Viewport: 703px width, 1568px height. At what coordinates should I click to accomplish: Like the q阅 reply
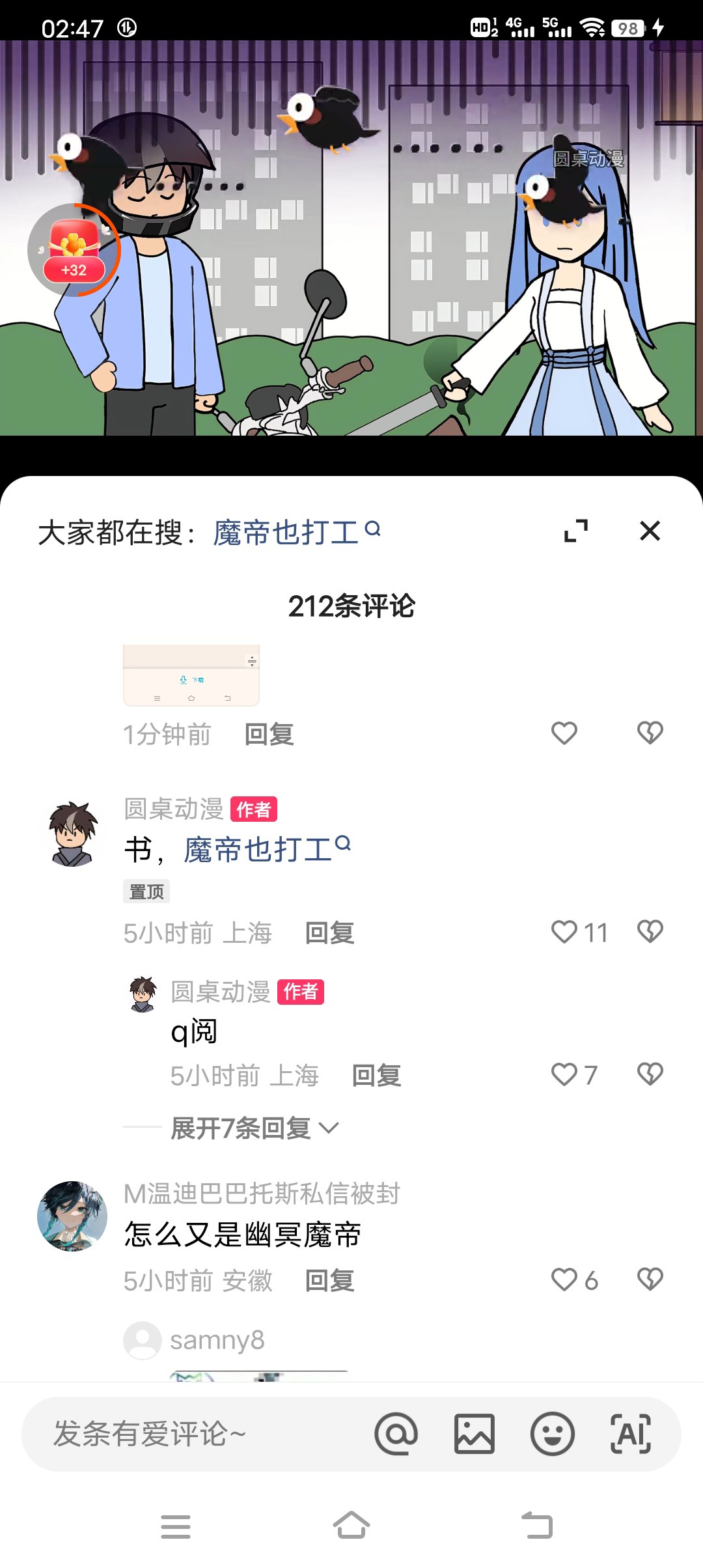[564, 1074]
